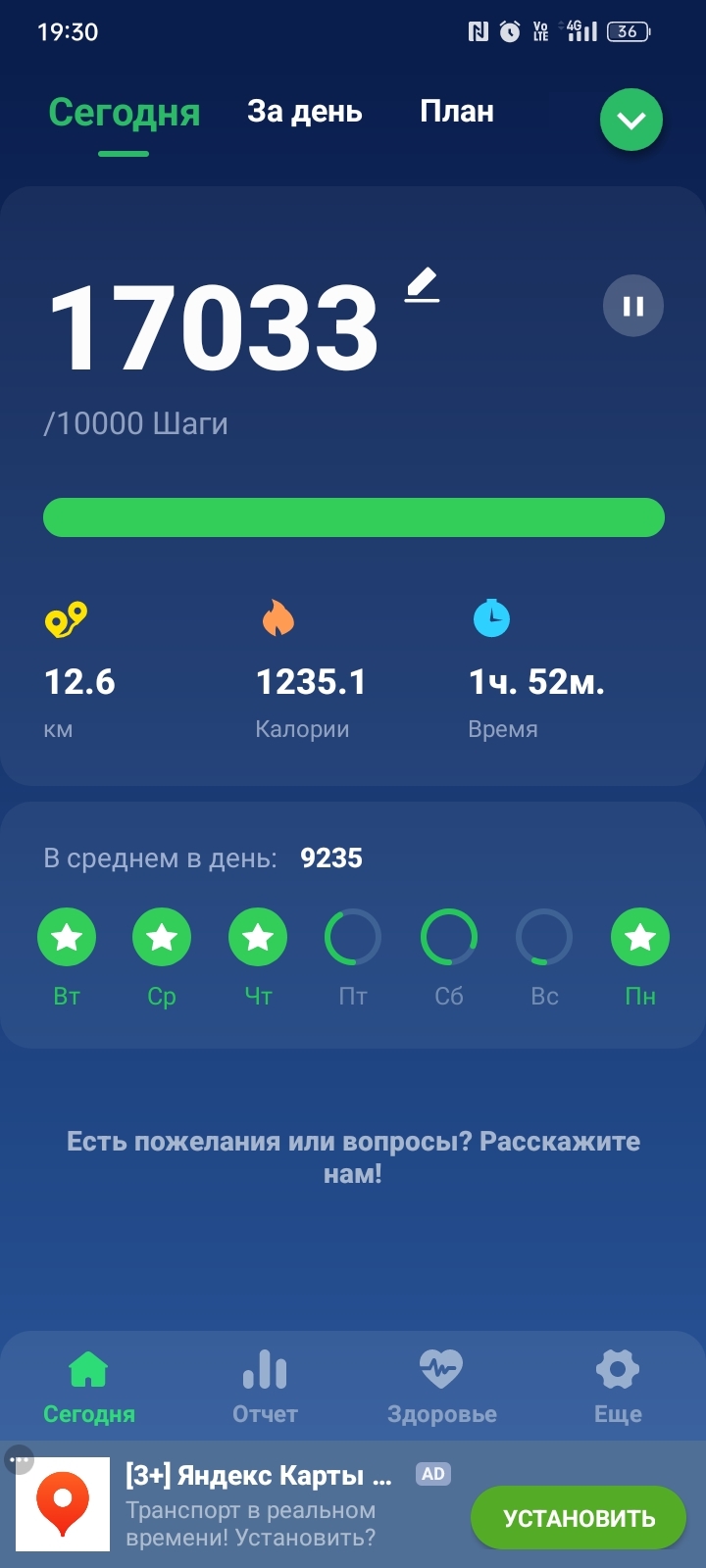706x1568 pixels.
Task: Install Яндекс Карты via Установить button
Action: pos(579,1518)
